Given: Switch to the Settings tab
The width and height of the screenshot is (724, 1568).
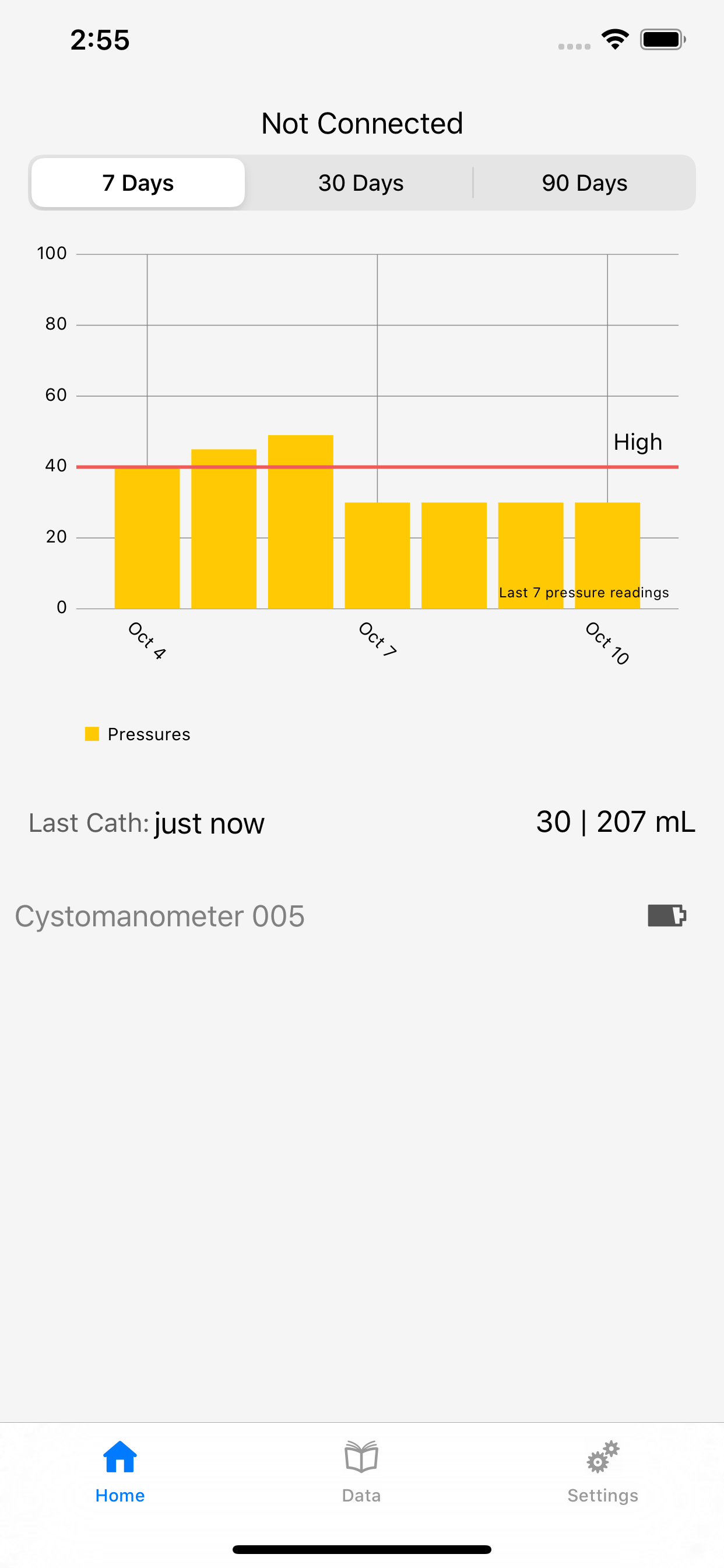Looking at the screenshot, I should [x=603, y=1472].
